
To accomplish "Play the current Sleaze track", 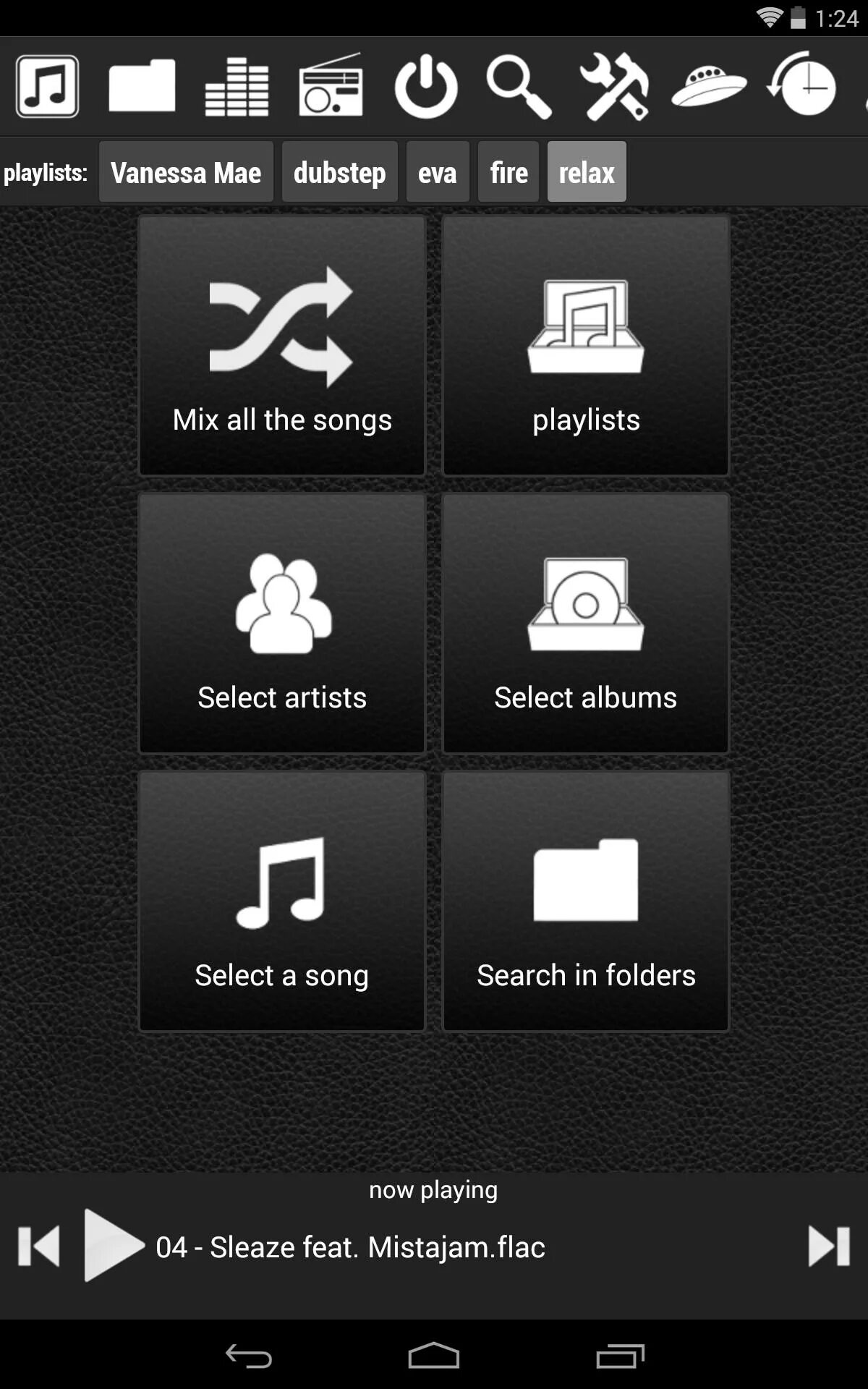I will 113,1246.
